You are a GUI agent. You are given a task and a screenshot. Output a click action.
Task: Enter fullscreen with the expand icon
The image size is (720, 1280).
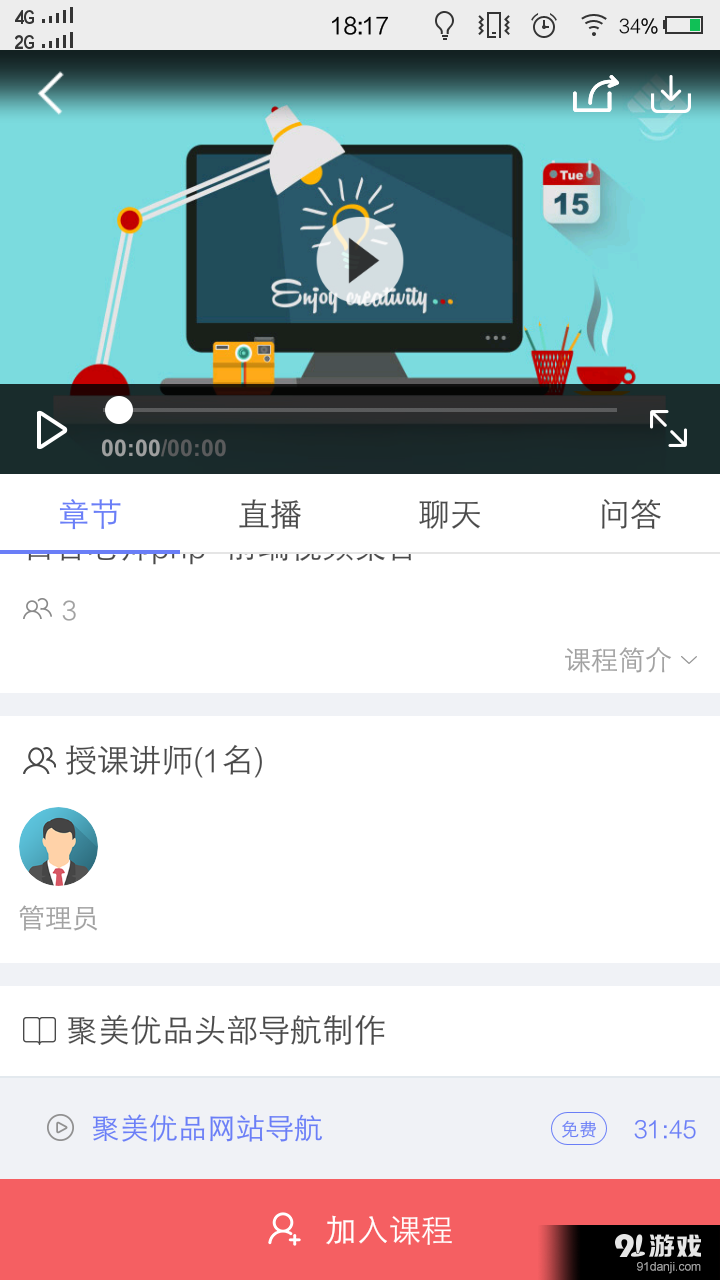coord(671,429)
